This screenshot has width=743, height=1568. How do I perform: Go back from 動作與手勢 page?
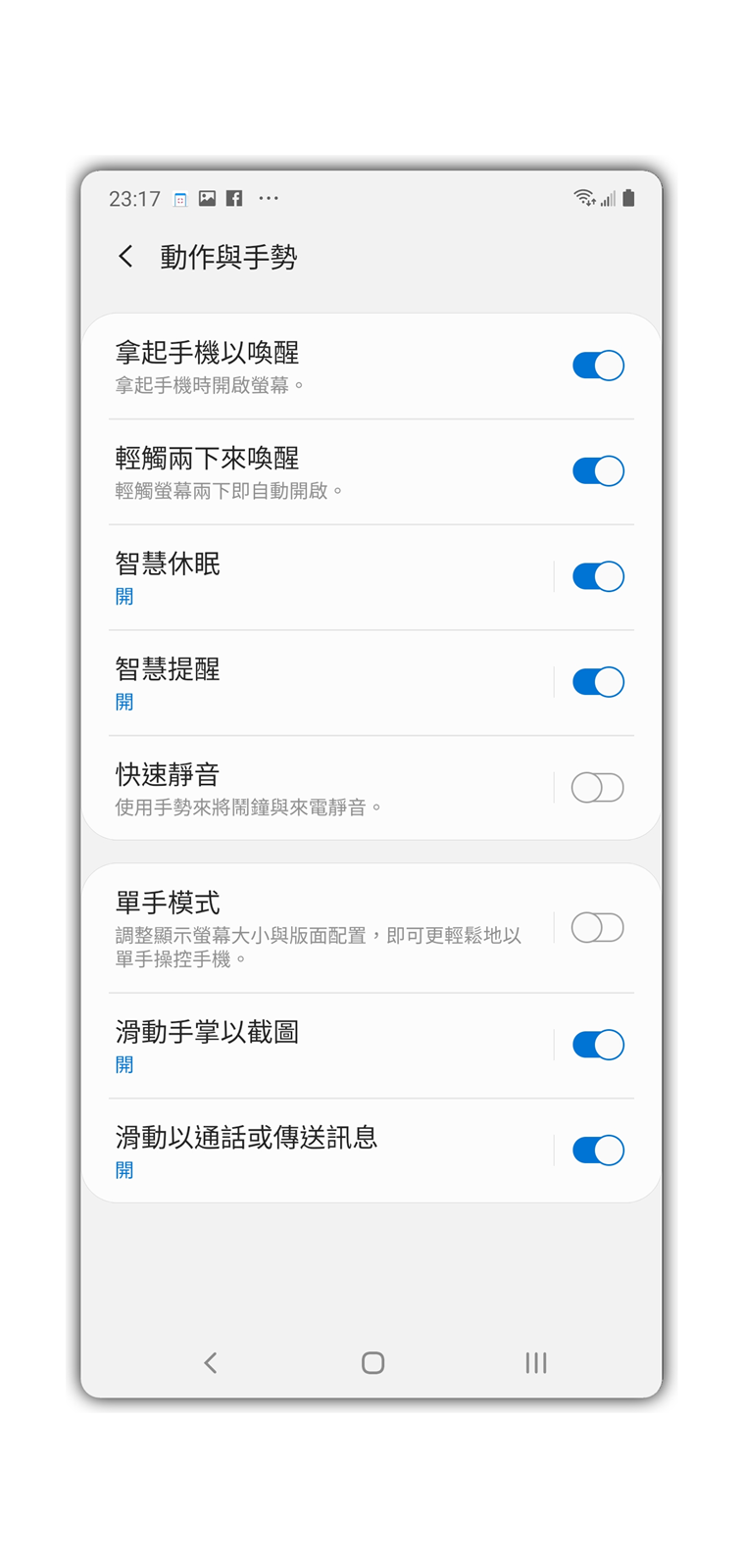coord(125,257)
